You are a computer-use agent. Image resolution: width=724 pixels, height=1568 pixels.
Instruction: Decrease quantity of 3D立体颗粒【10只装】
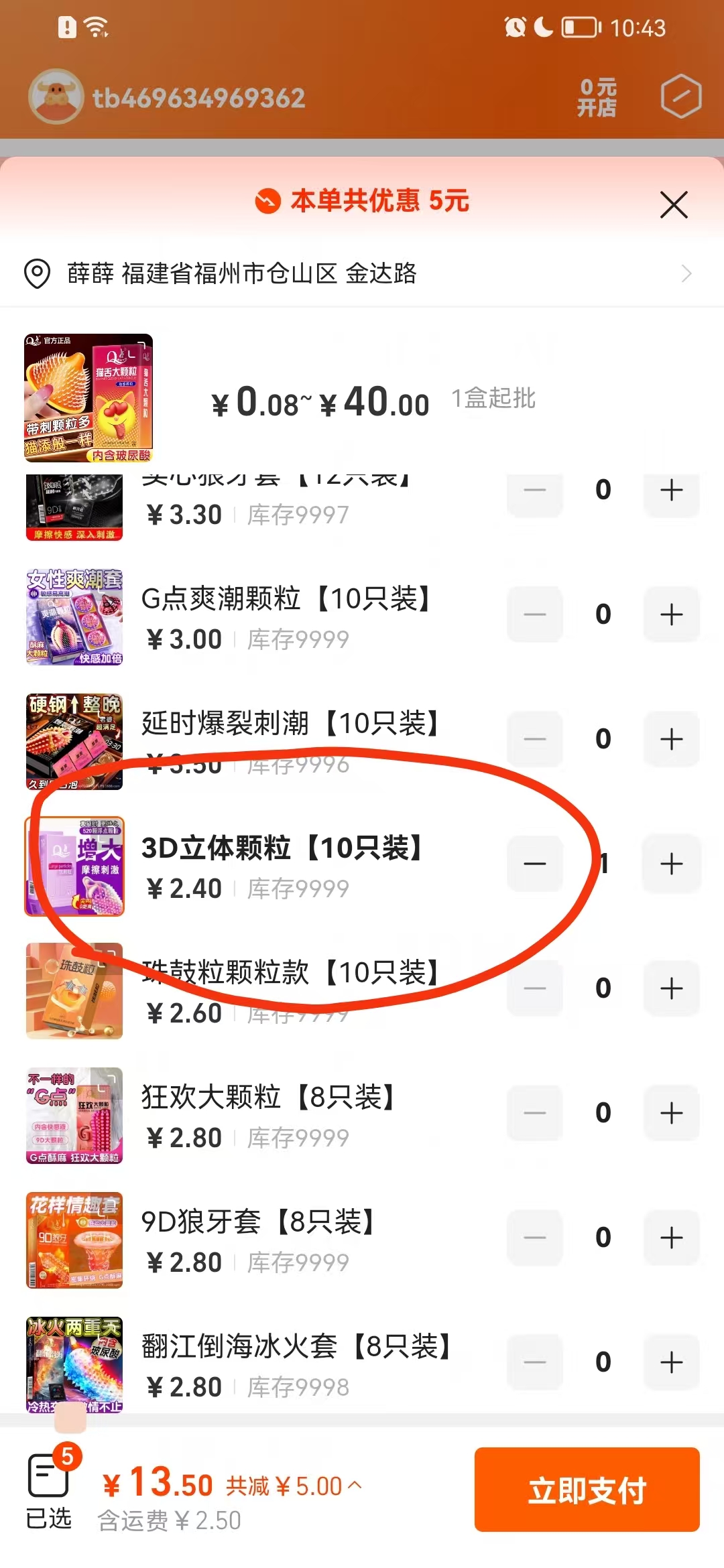click(x=534, y=864)
